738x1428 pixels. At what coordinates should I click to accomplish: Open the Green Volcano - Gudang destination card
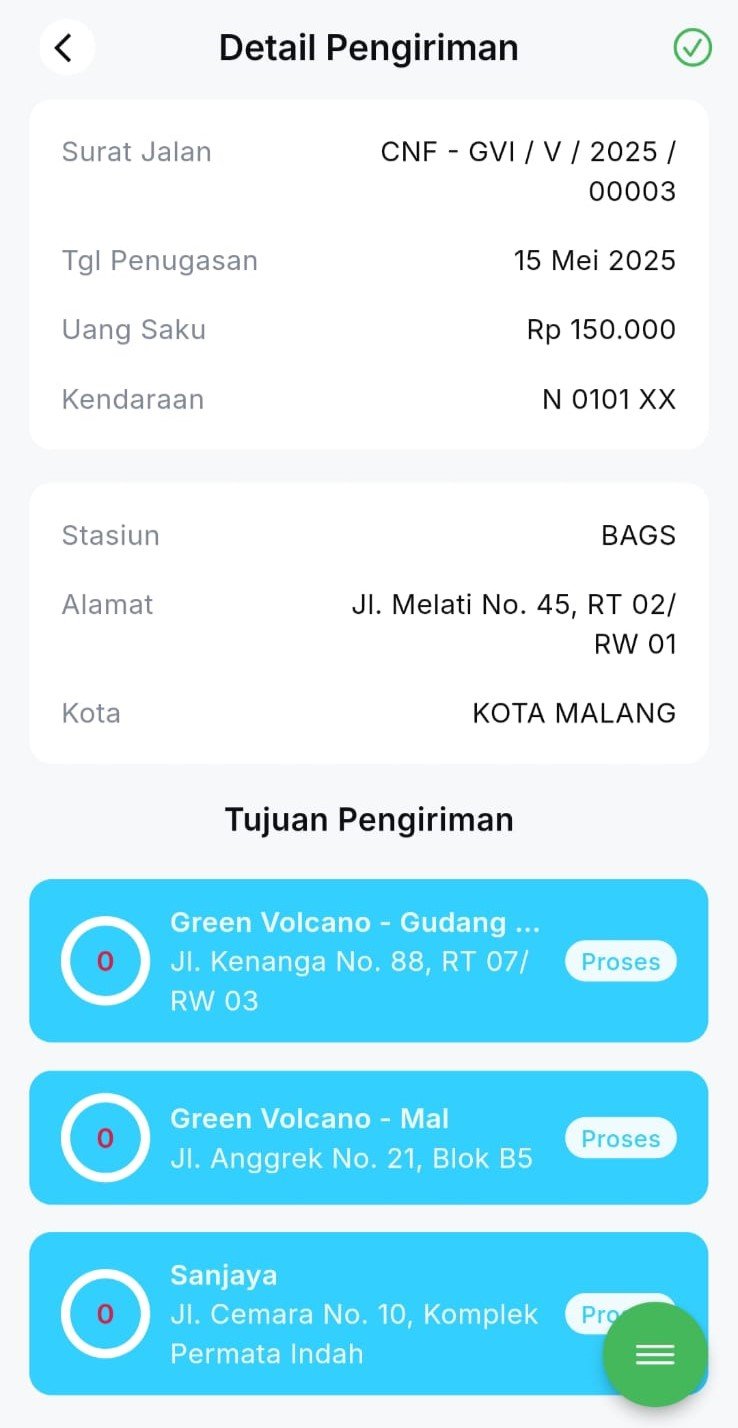[369, 960]
